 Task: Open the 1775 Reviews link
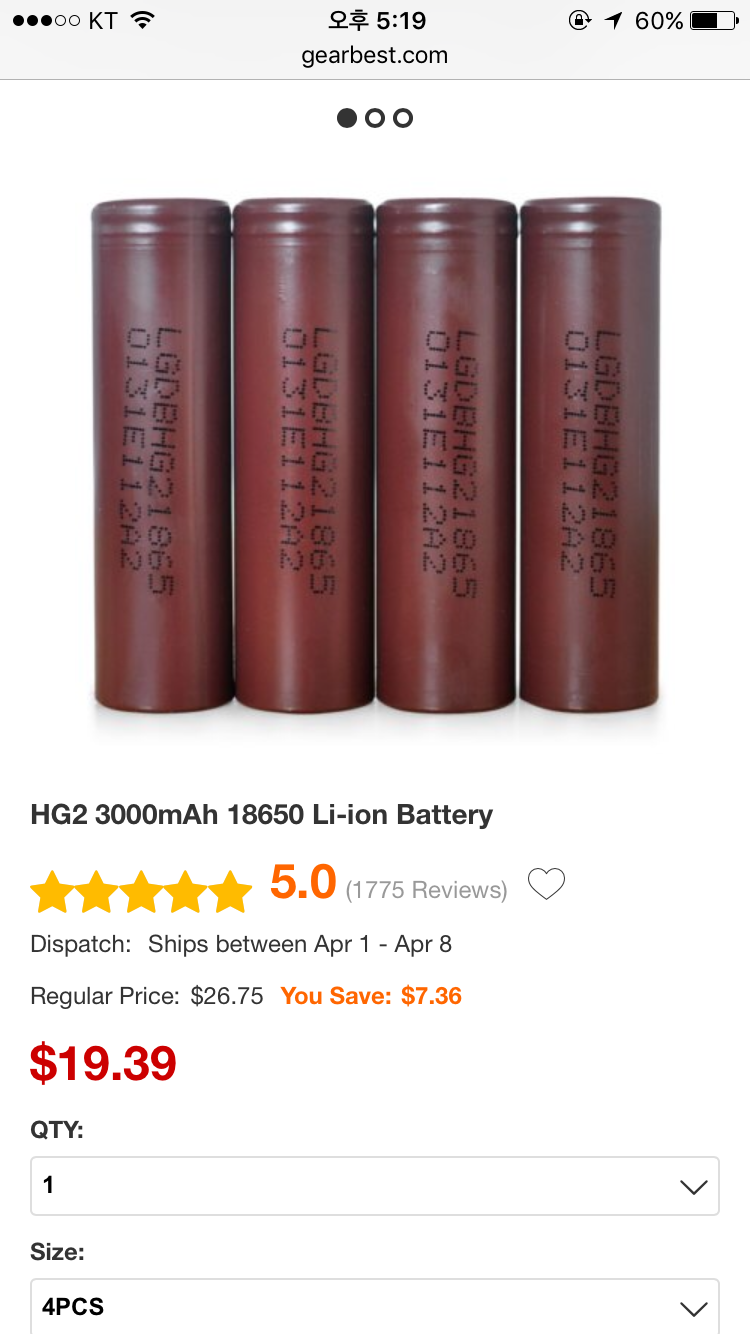tap(426, 890)
